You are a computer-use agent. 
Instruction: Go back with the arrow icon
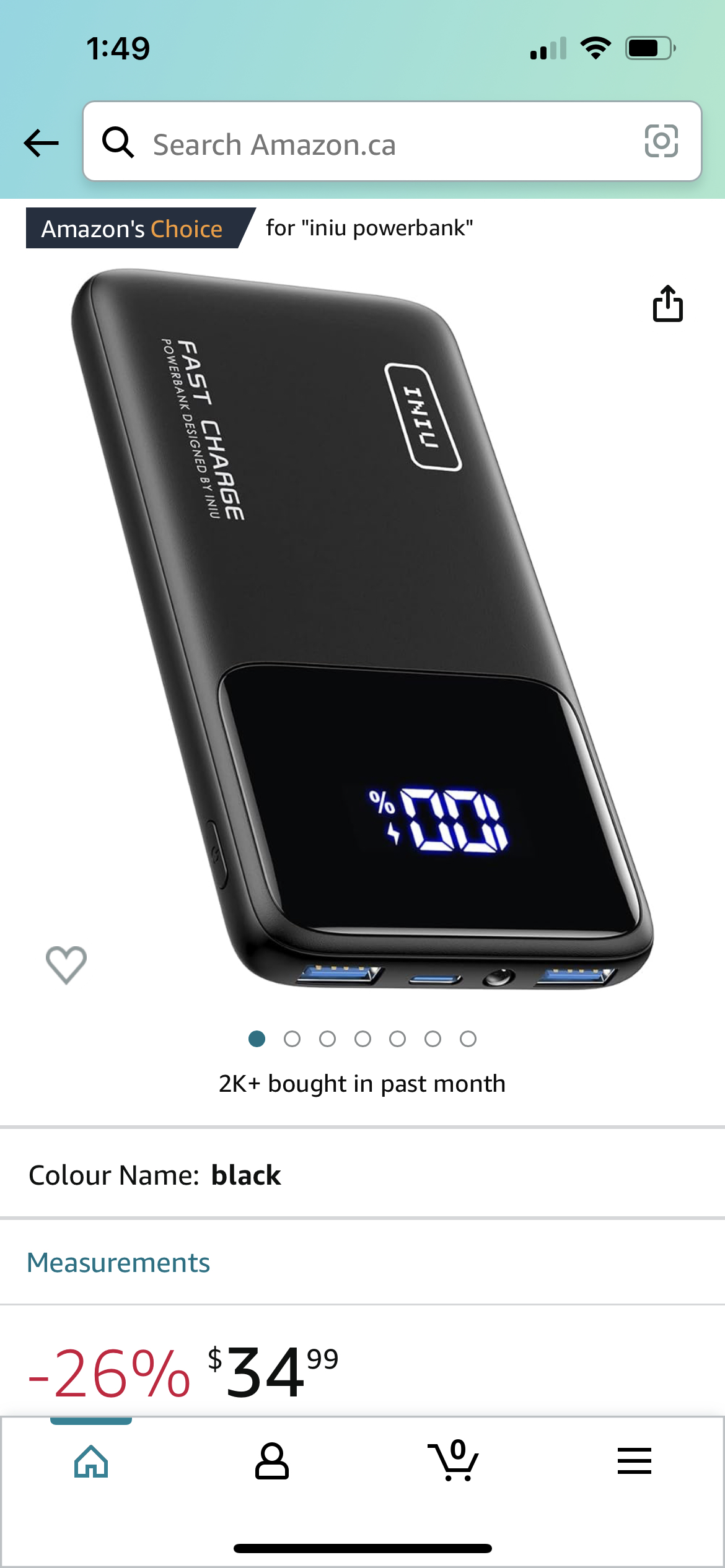pyautogui.click(x=41, y=143)
